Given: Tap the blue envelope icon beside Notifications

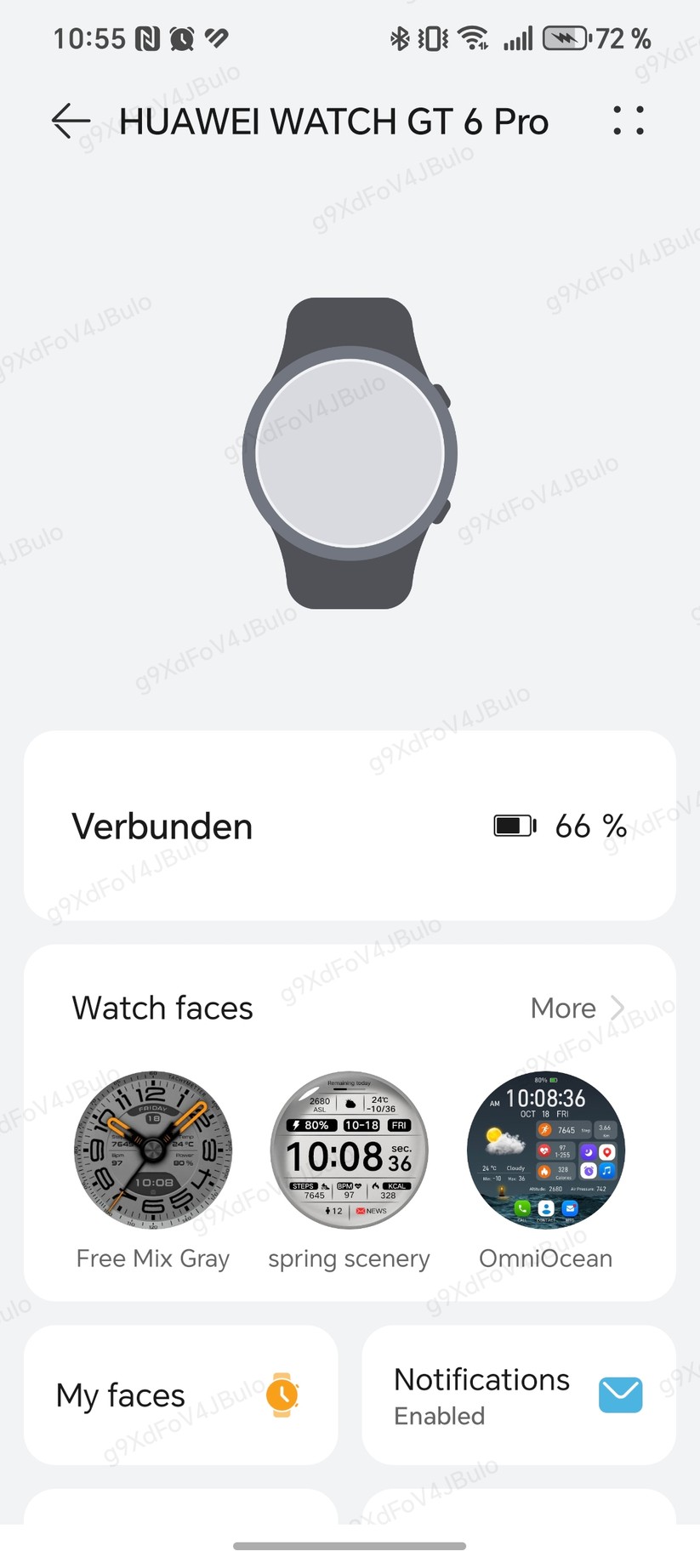Looking at the screenshot, I should pyautogui.click(x=620, y=1395).
